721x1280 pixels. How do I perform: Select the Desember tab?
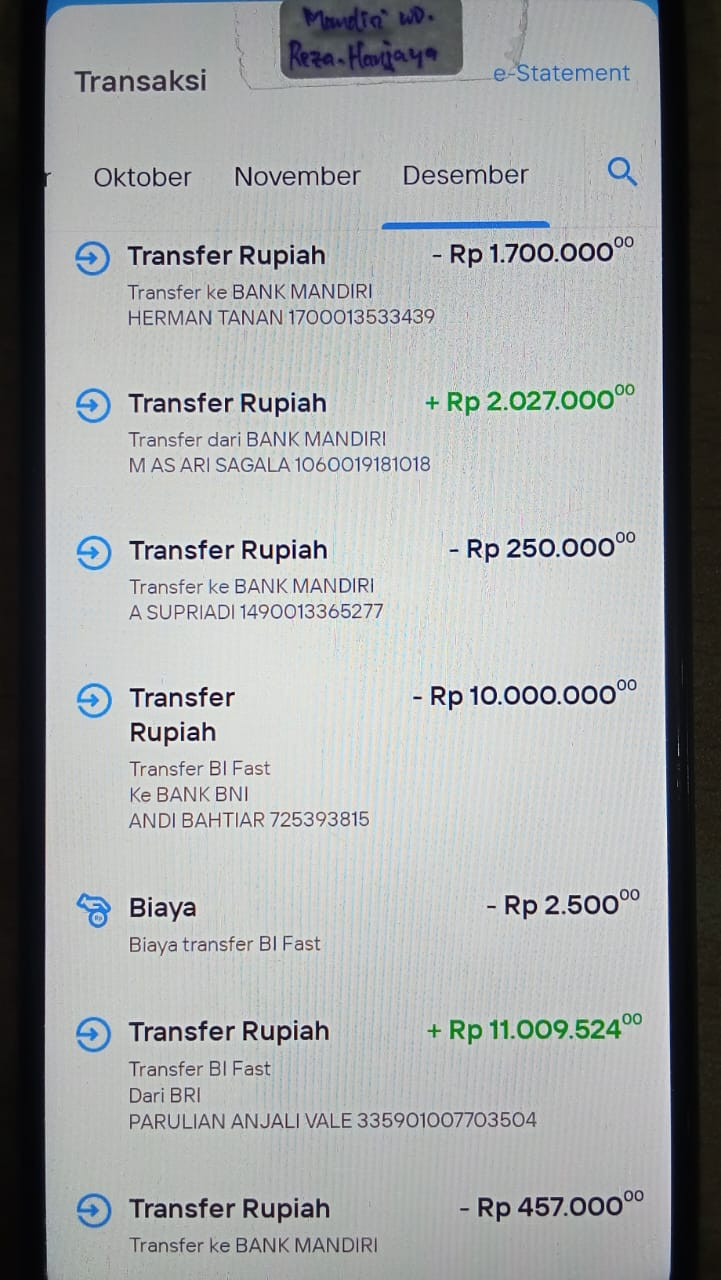pyautogui.click(x=465, y=175)
